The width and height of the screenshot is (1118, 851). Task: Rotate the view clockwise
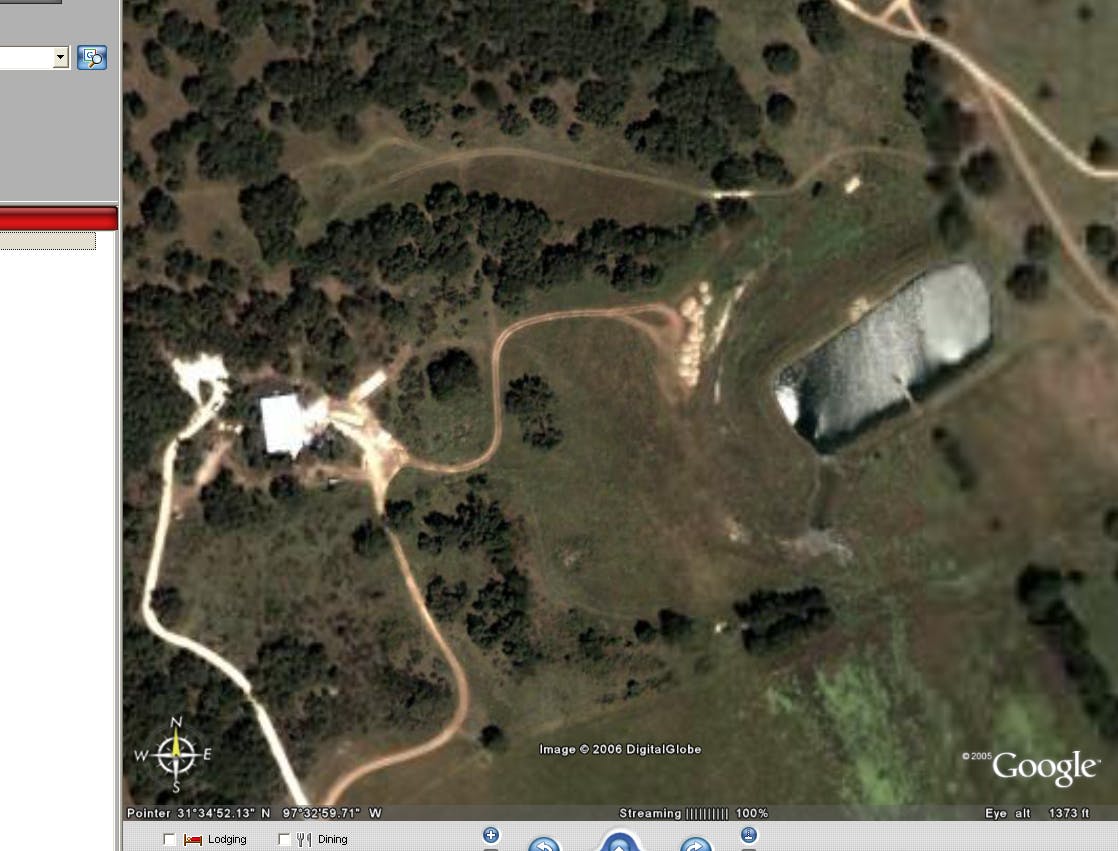coord(695,845)
